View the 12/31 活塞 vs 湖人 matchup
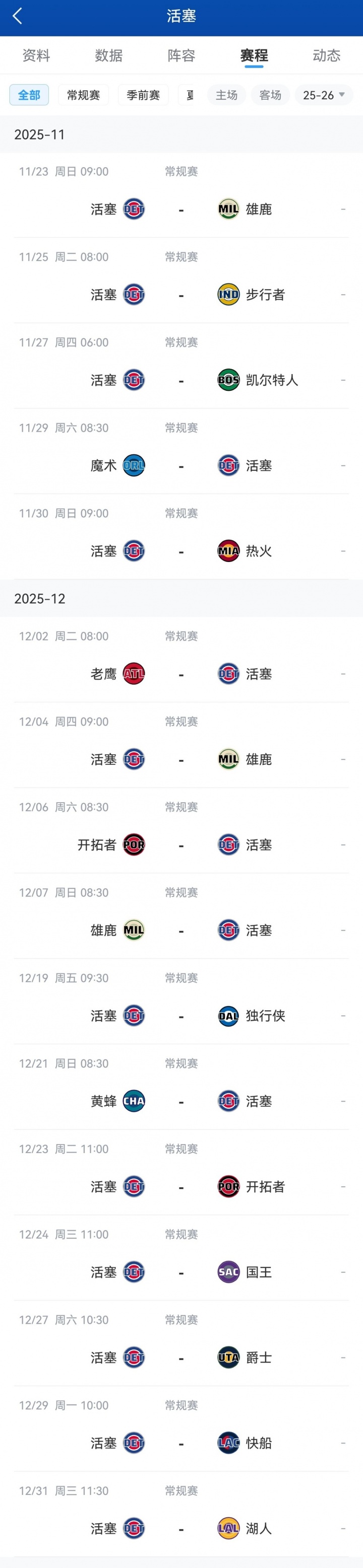The width and height of the screenshot is (363, 1568). [x=181, y=1528]
